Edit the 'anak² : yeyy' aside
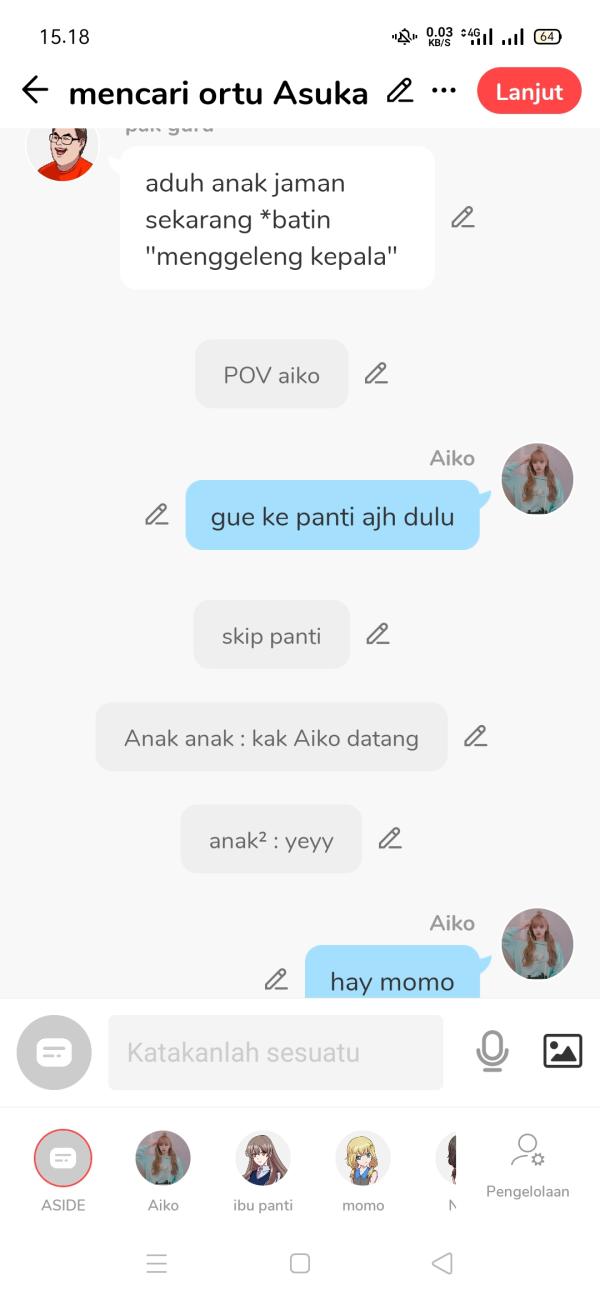This screenshot has width=600, height=1300. (390, 839)
